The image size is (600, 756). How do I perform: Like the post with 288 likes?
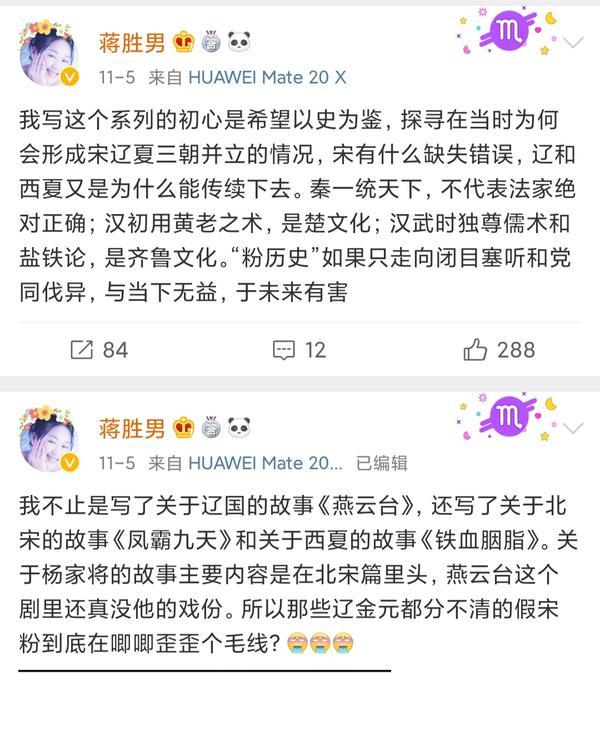coord(499,349)
